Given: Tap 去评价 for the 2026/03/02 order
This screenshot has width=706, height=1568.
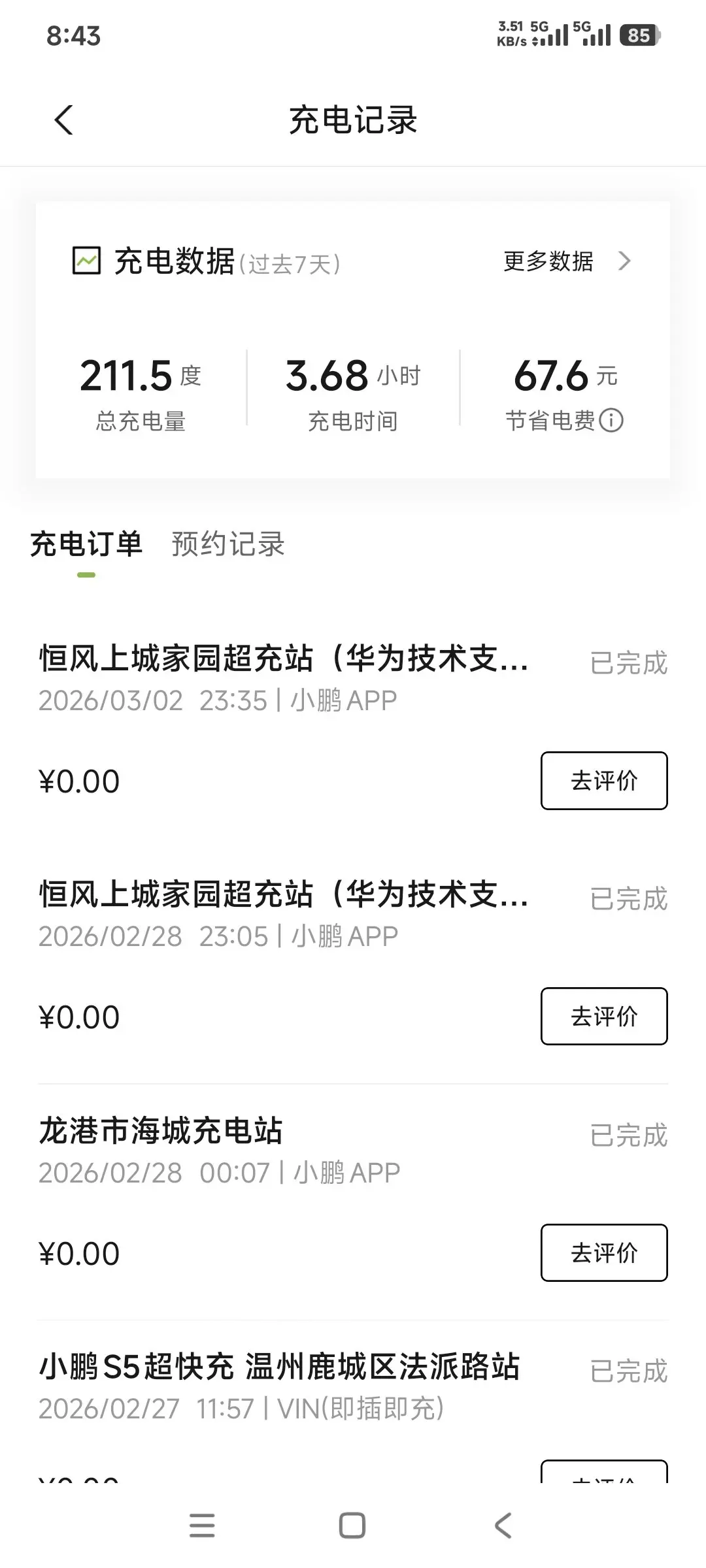Looking at the screenshot, I should tap(603, 781).
